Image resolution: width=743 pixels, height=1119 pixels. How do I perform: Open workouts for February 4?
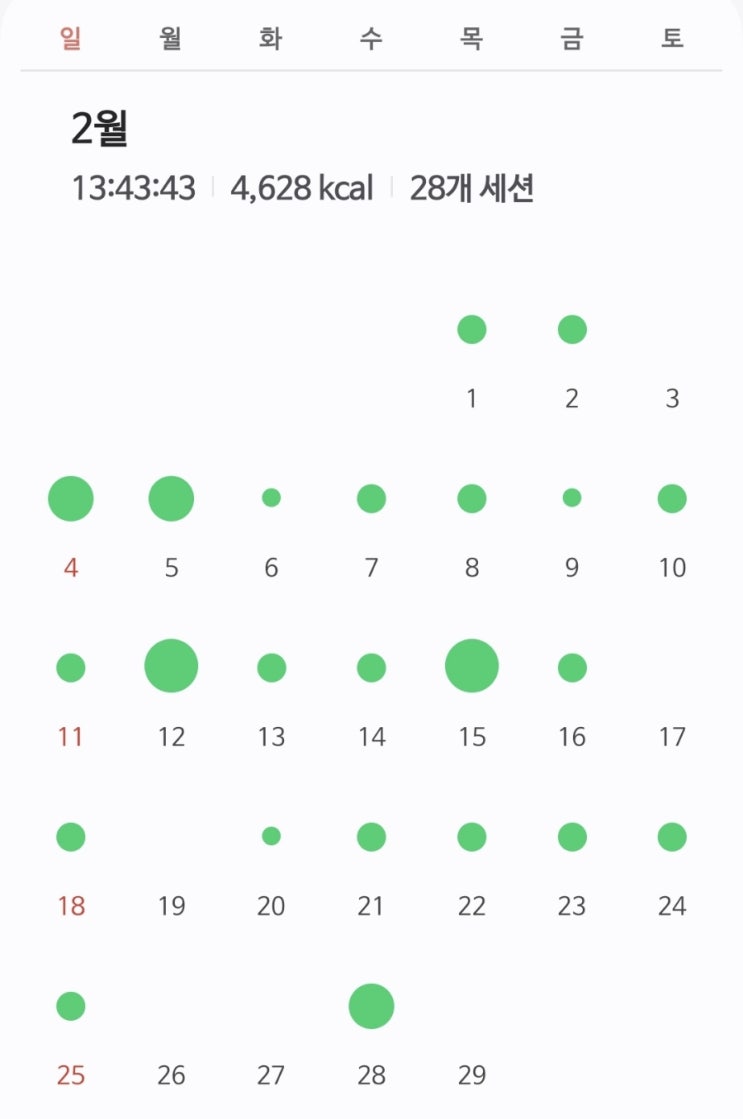[x=71, y=528]
